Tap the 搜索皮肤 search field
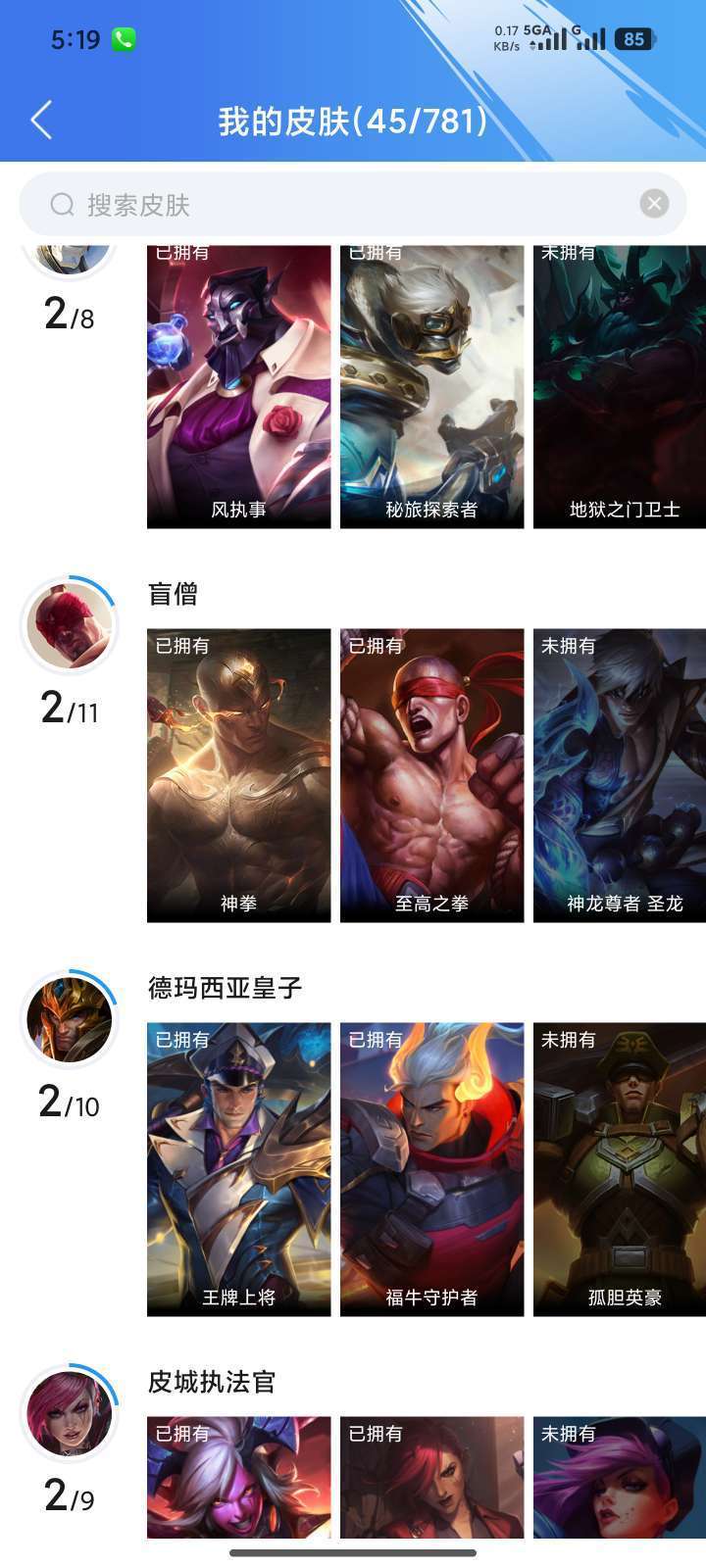The image size is (706, 1568). pyautogui.click(x=333, y=204)
